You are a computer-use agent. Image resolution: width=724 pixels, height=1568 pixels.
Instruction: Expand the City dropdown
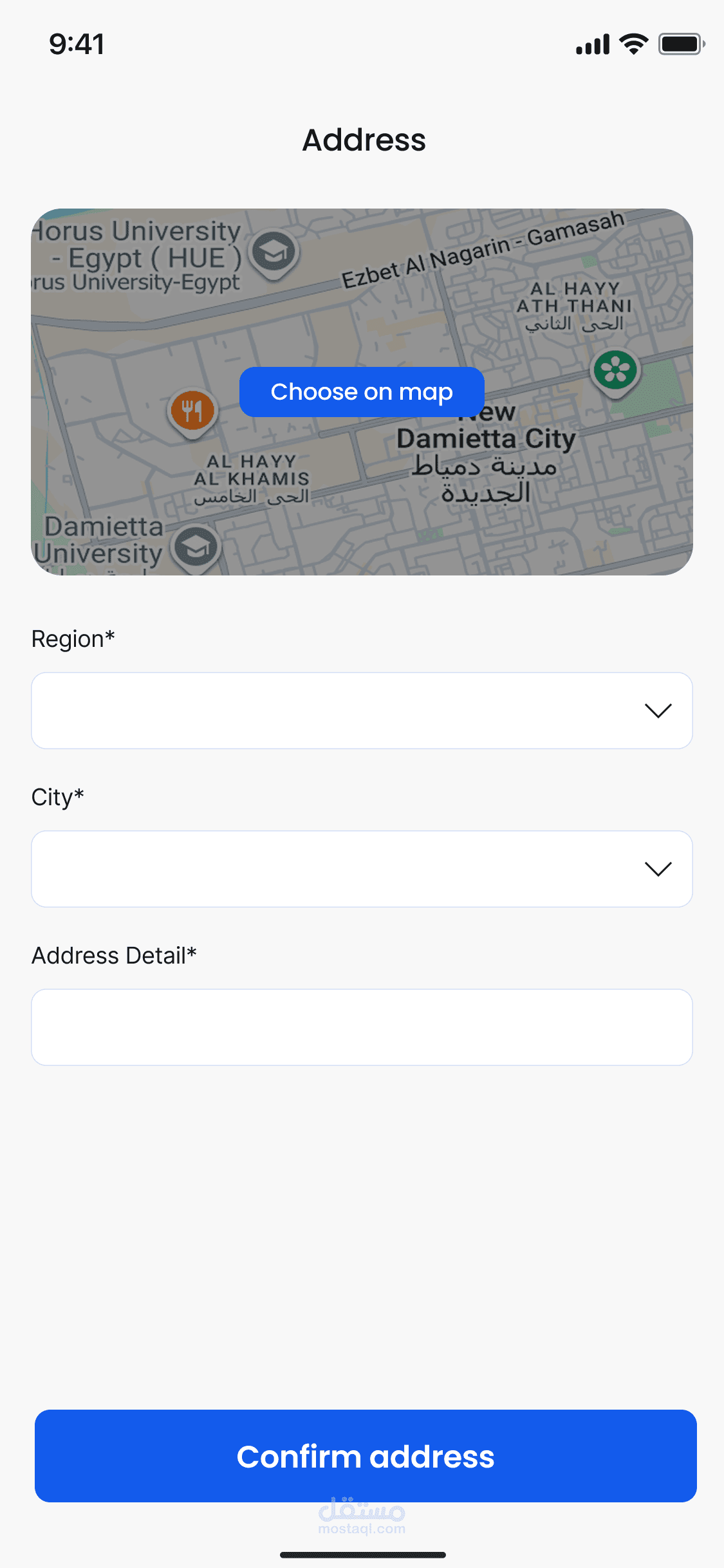click(362, 869)
